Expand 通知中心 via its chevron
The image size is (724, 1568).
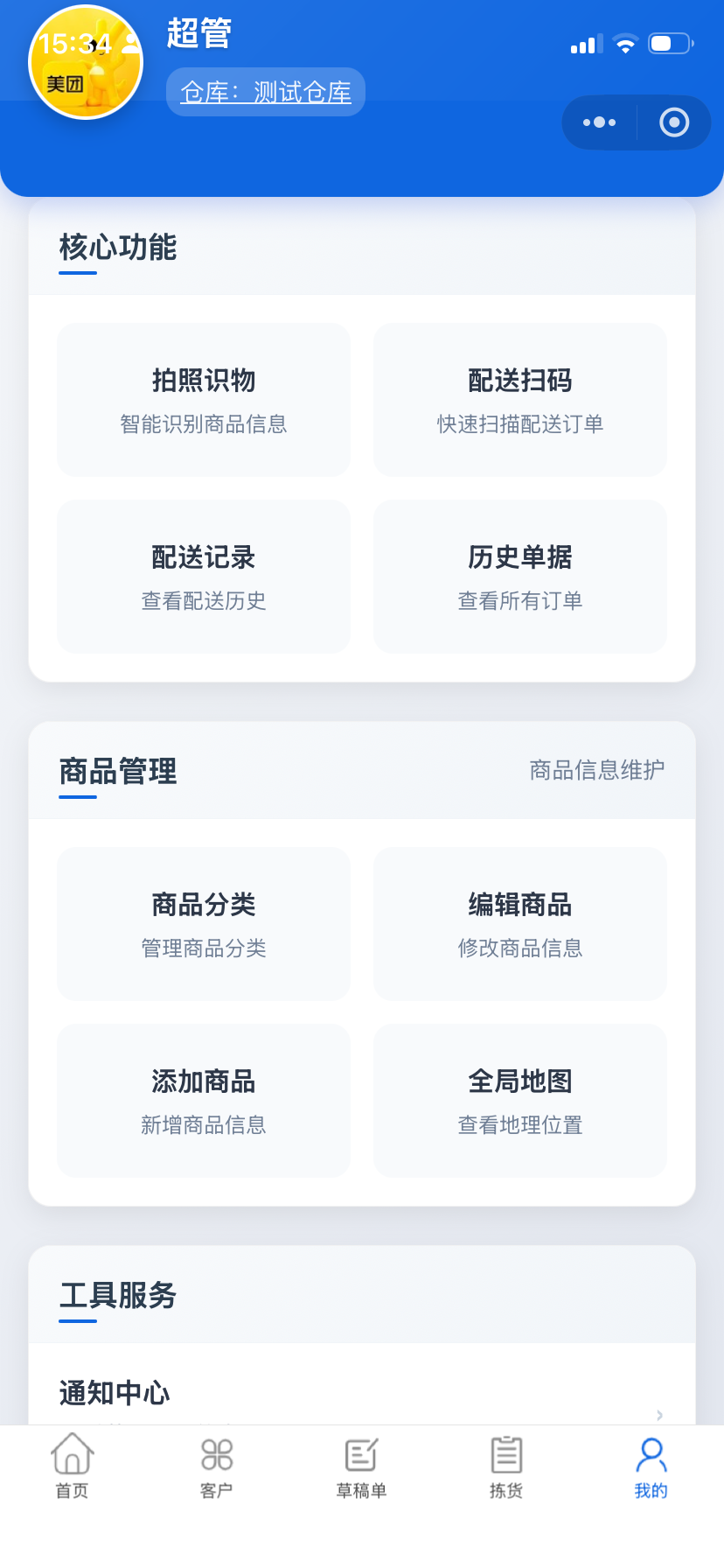pyautogui.click(x=658, y=1414)
